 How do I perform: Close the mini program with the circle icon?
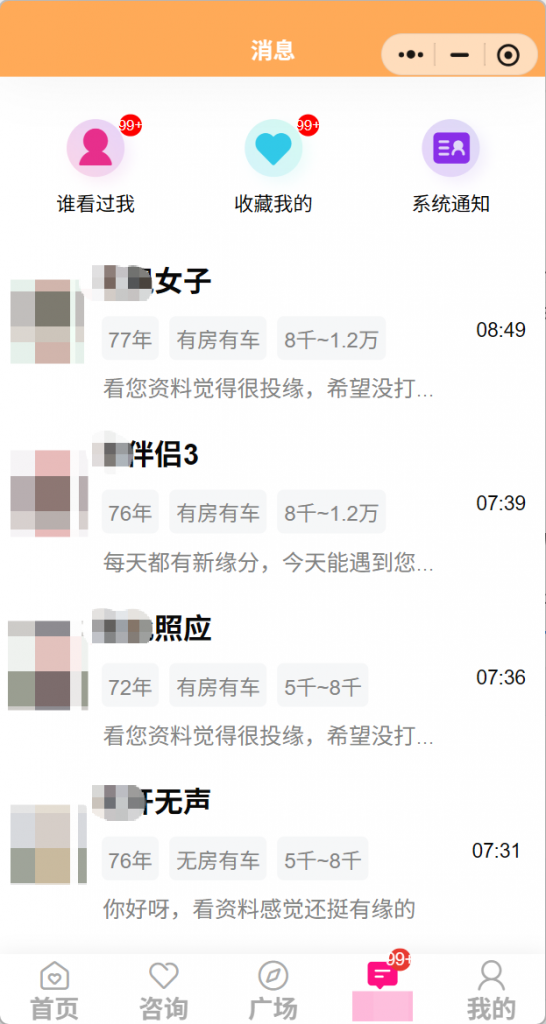click(x=508, y=55)
